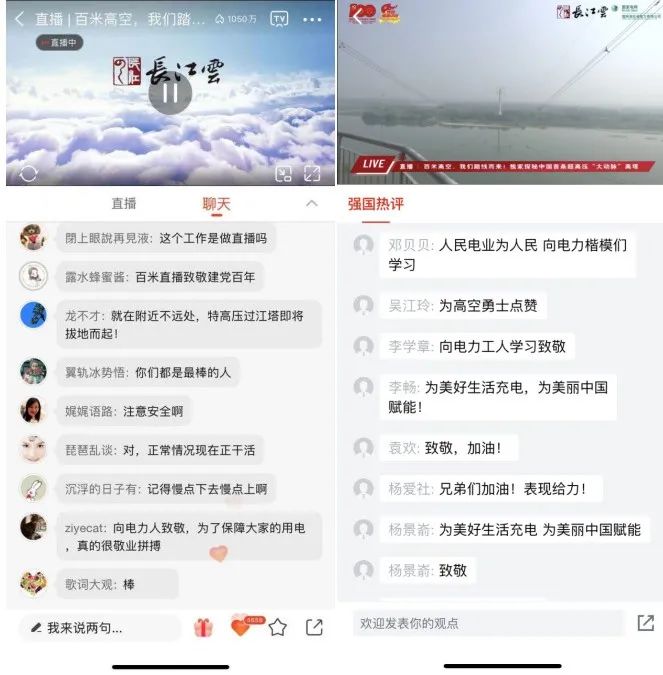Image resolution: width=663 pixels, height=675 pixels.
Task: Refresh the live video with the reload icon
Action: [28, 174]
